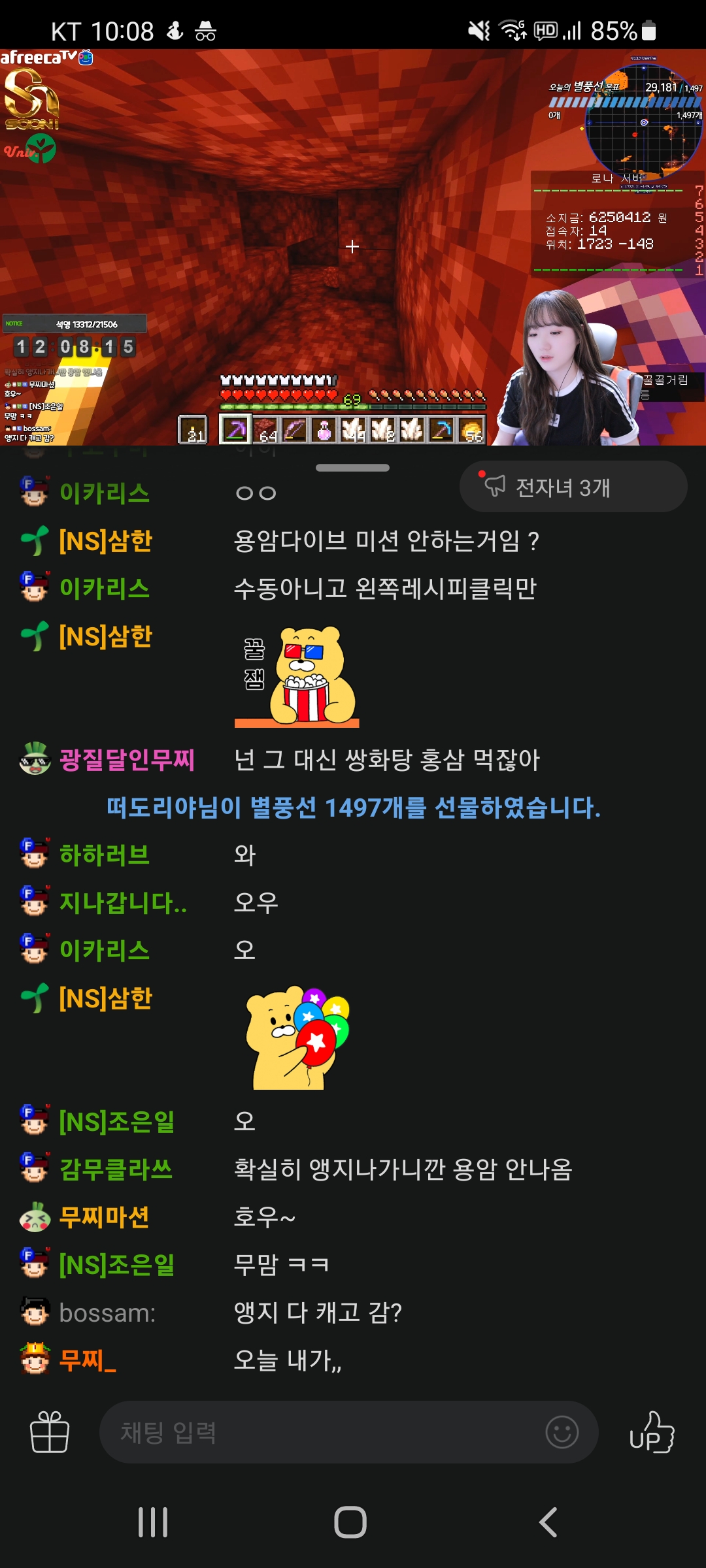
Task: Tap the live stream video player
Action: coord(353,247)
